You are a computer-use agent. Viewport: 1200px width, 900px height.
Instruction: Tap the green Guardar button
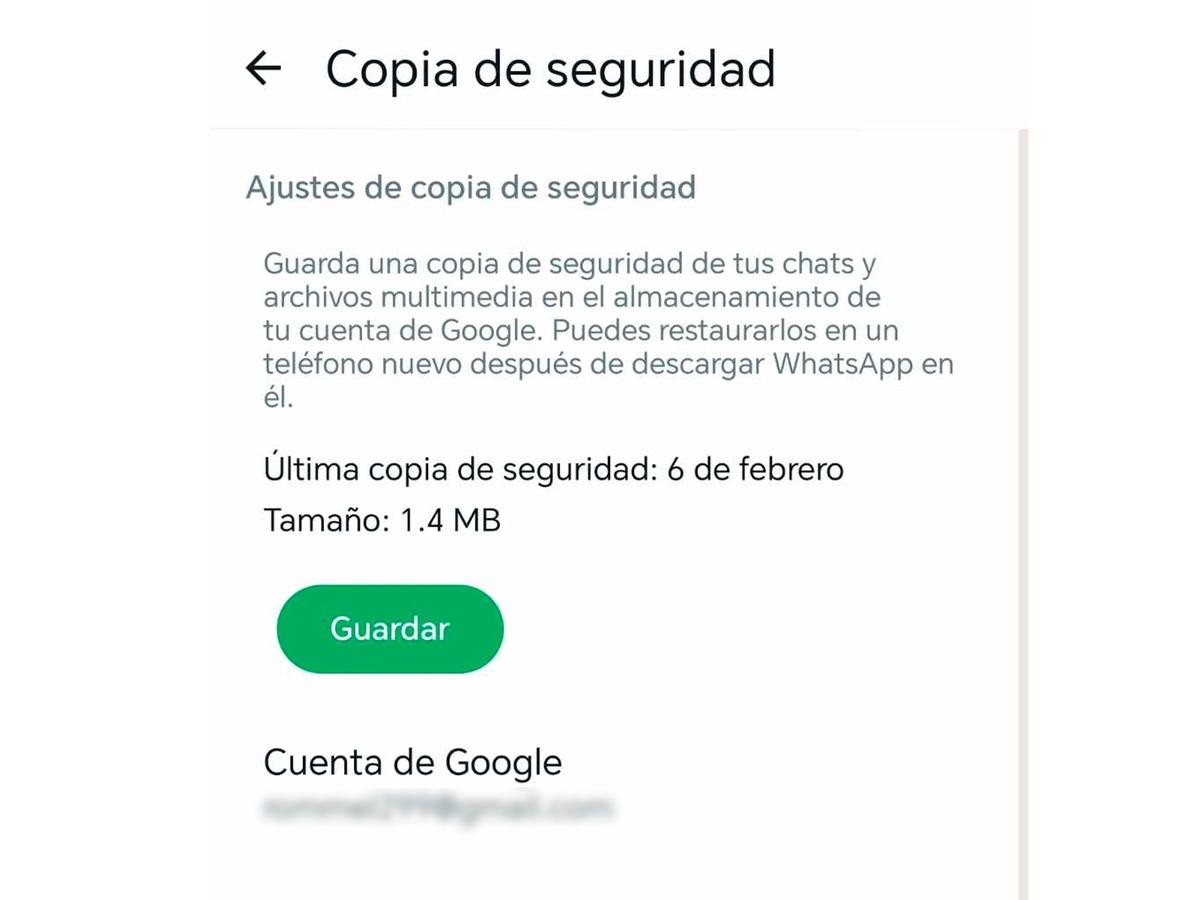point(390,629)
